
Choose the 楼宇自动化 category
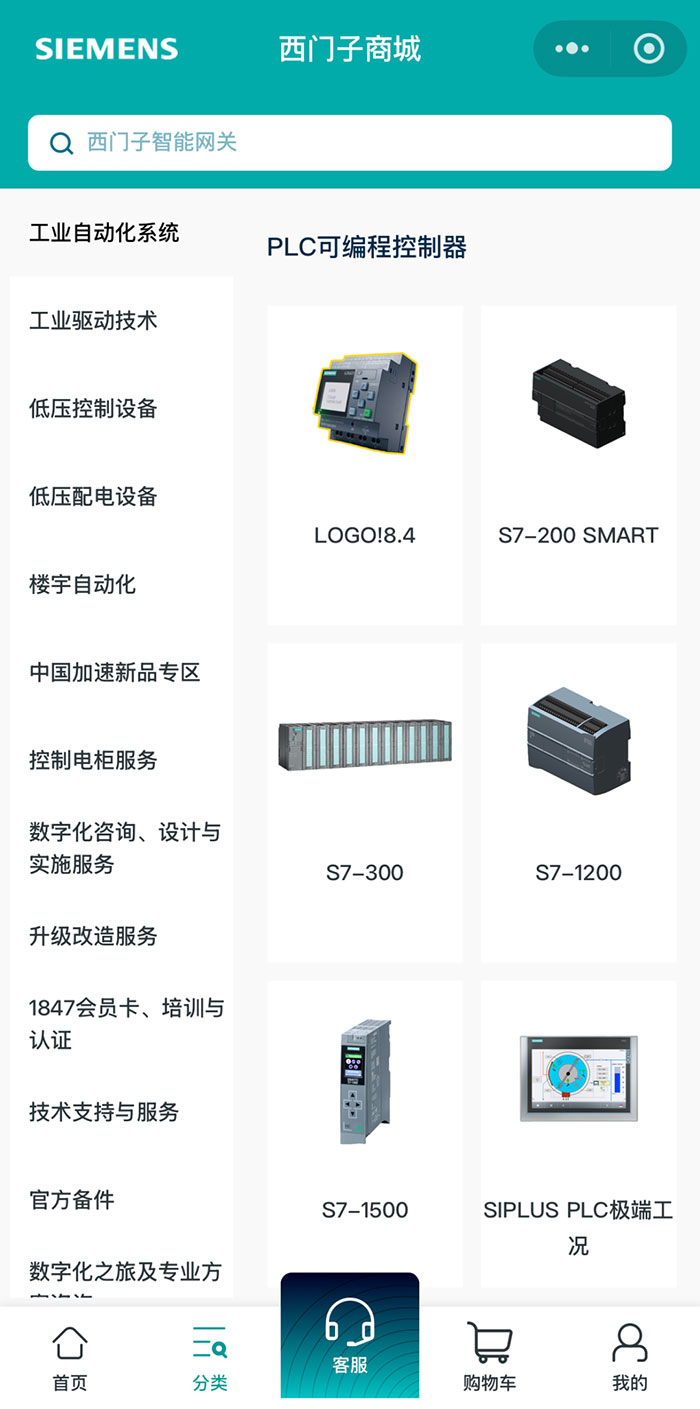(x=82, y=585)
